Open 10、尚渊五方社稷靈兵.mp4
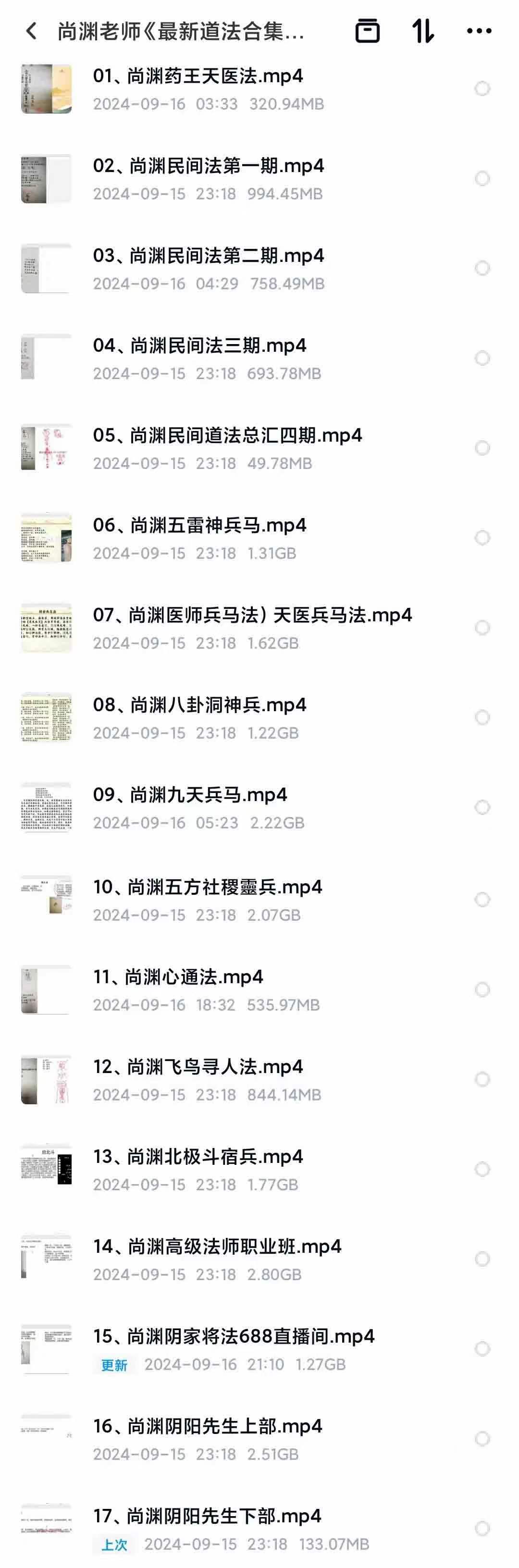This screenshot has width=519, height=1568. click(207, 888)
